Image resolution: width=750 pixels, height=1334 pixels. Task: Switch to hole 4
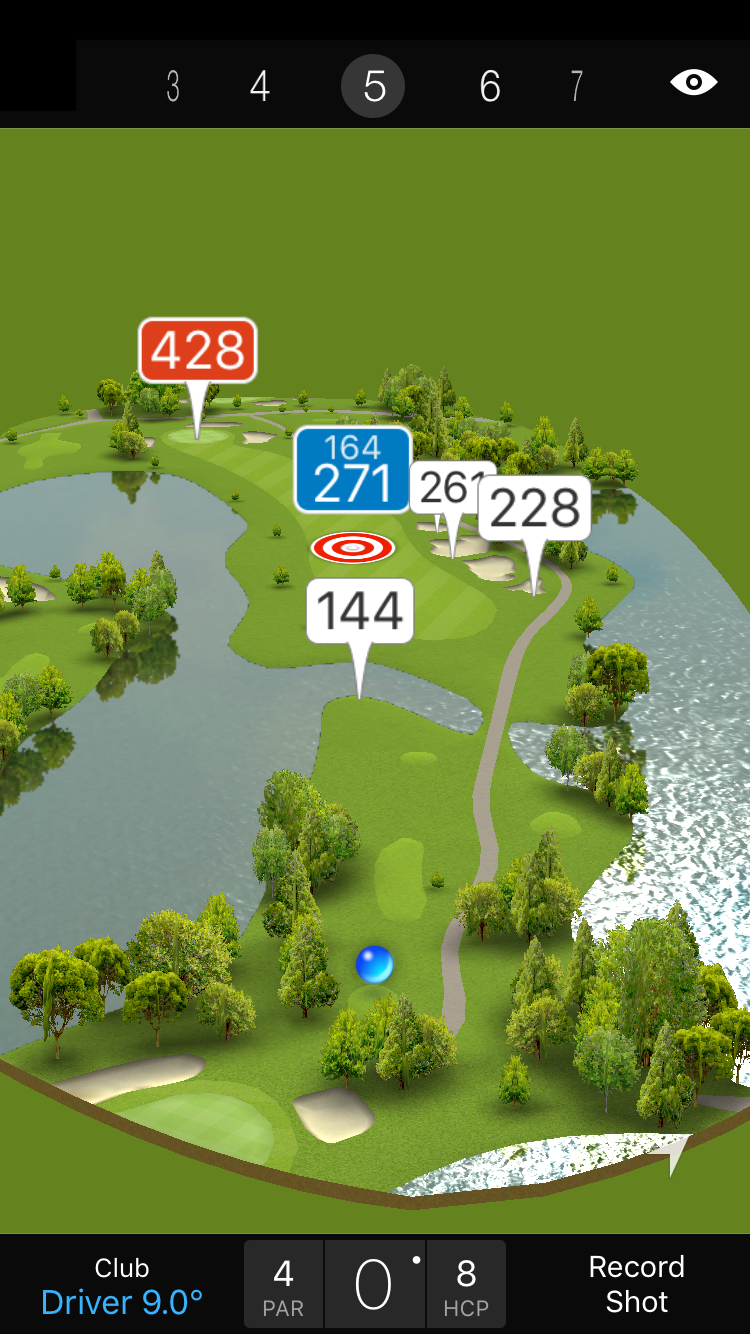[260, 87]
